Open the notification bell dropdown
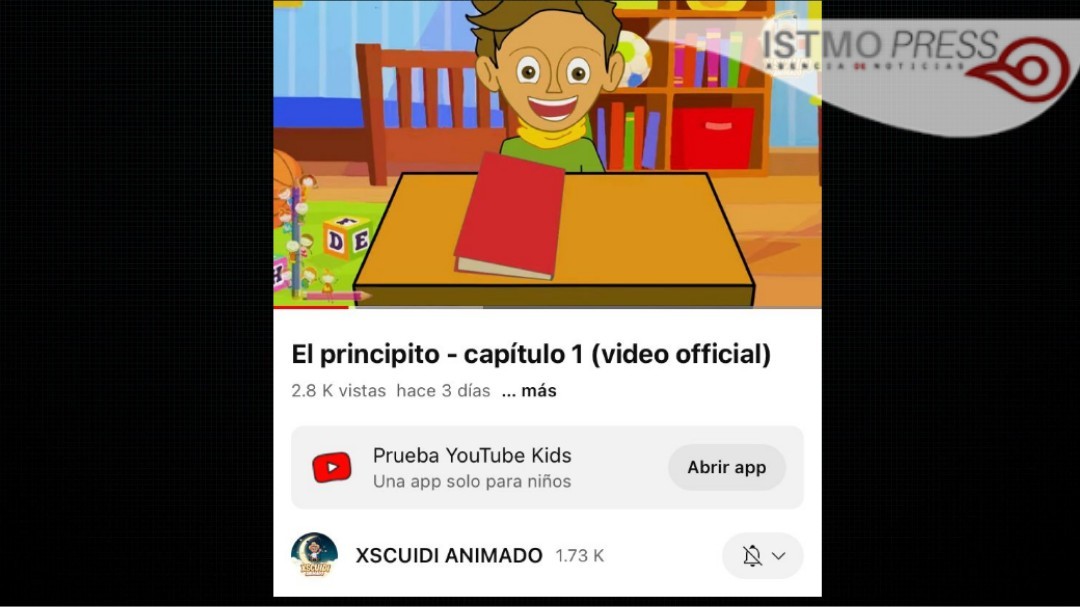 click(x=762, y=556)
